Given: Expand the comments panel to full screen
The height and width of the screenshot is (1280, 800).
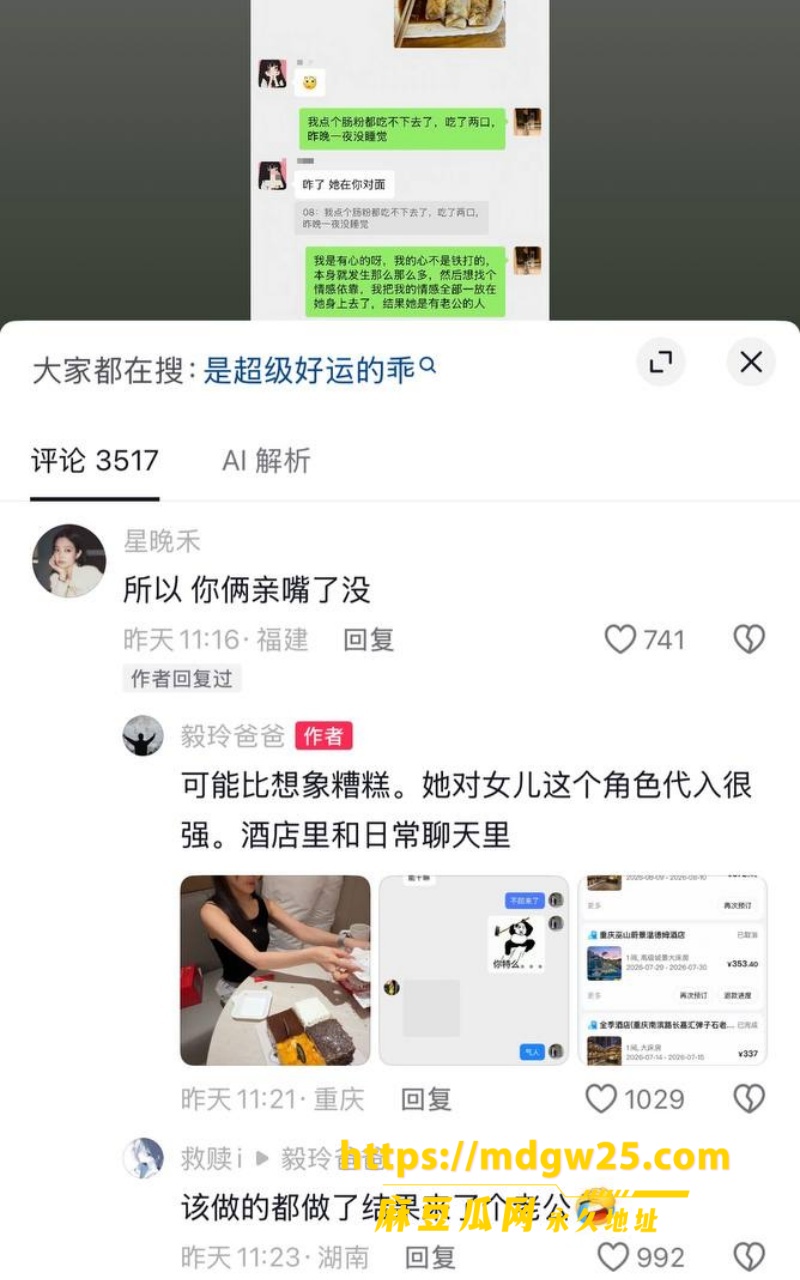Looking at the screenshot, I should point(660,362).
